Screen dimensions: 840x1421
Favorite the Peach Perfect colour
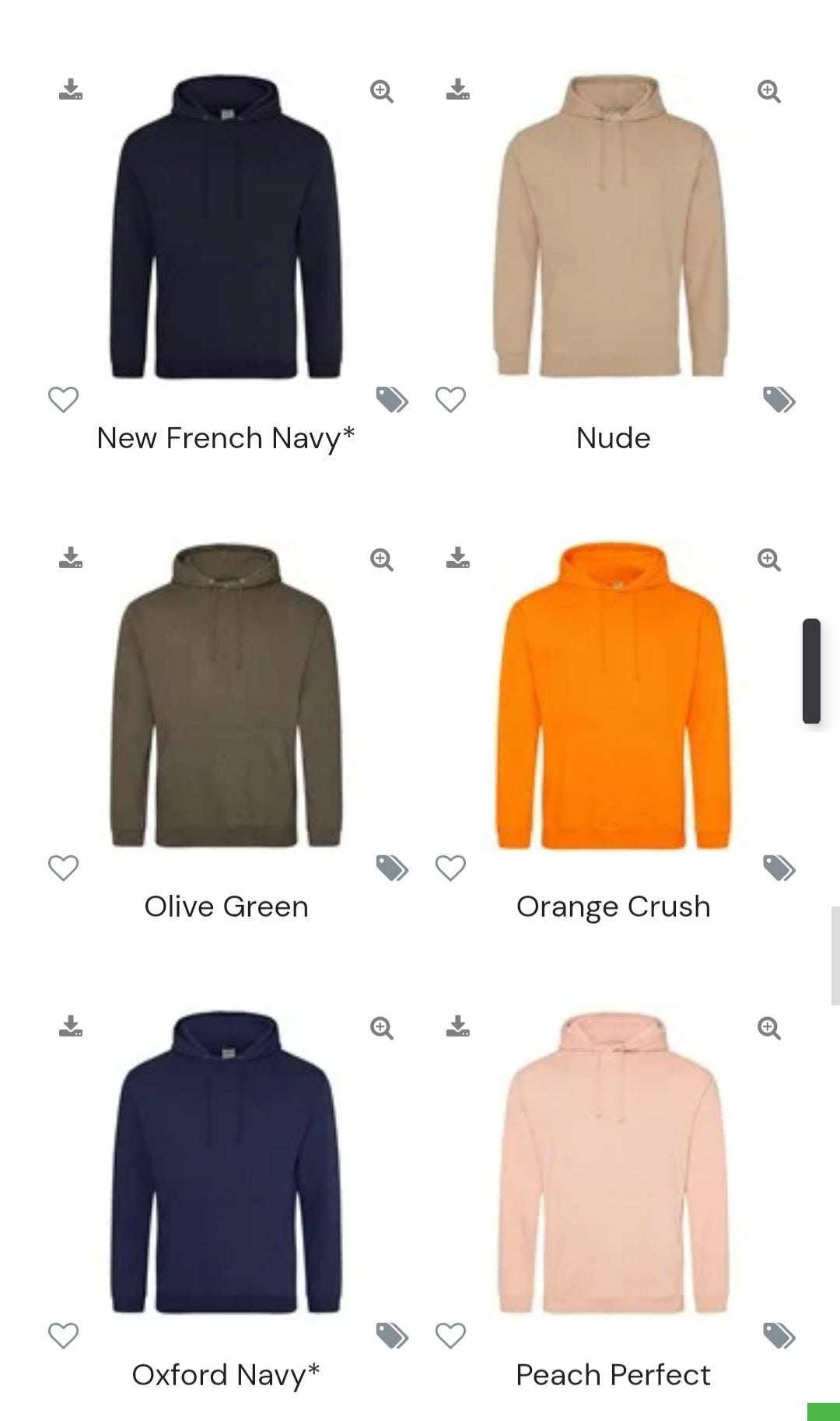click(450, 1335)
